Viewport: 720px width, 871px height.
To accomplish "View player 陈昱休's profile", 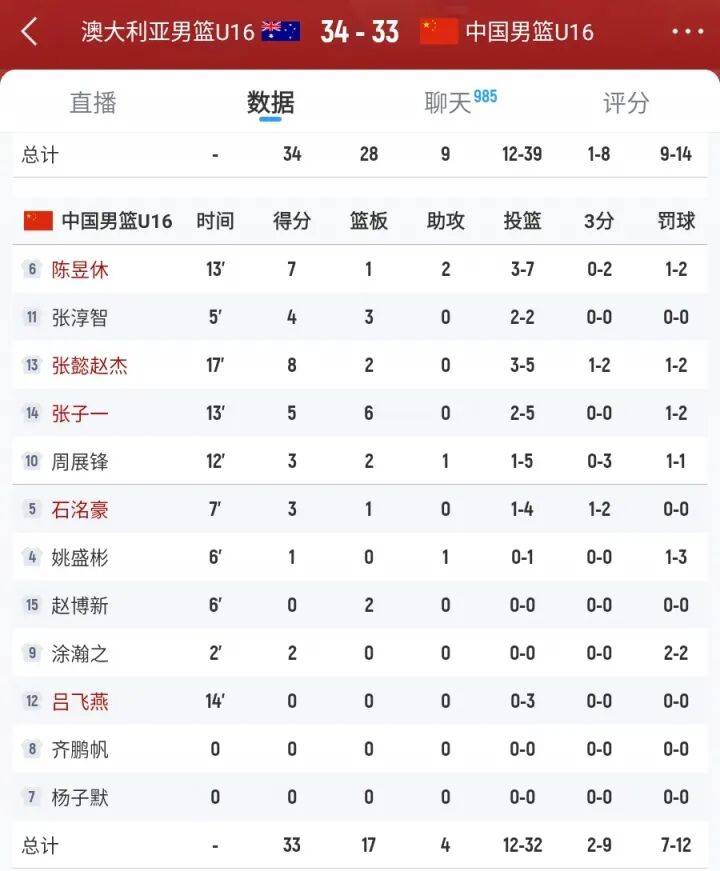I will [x=80, y=269].
